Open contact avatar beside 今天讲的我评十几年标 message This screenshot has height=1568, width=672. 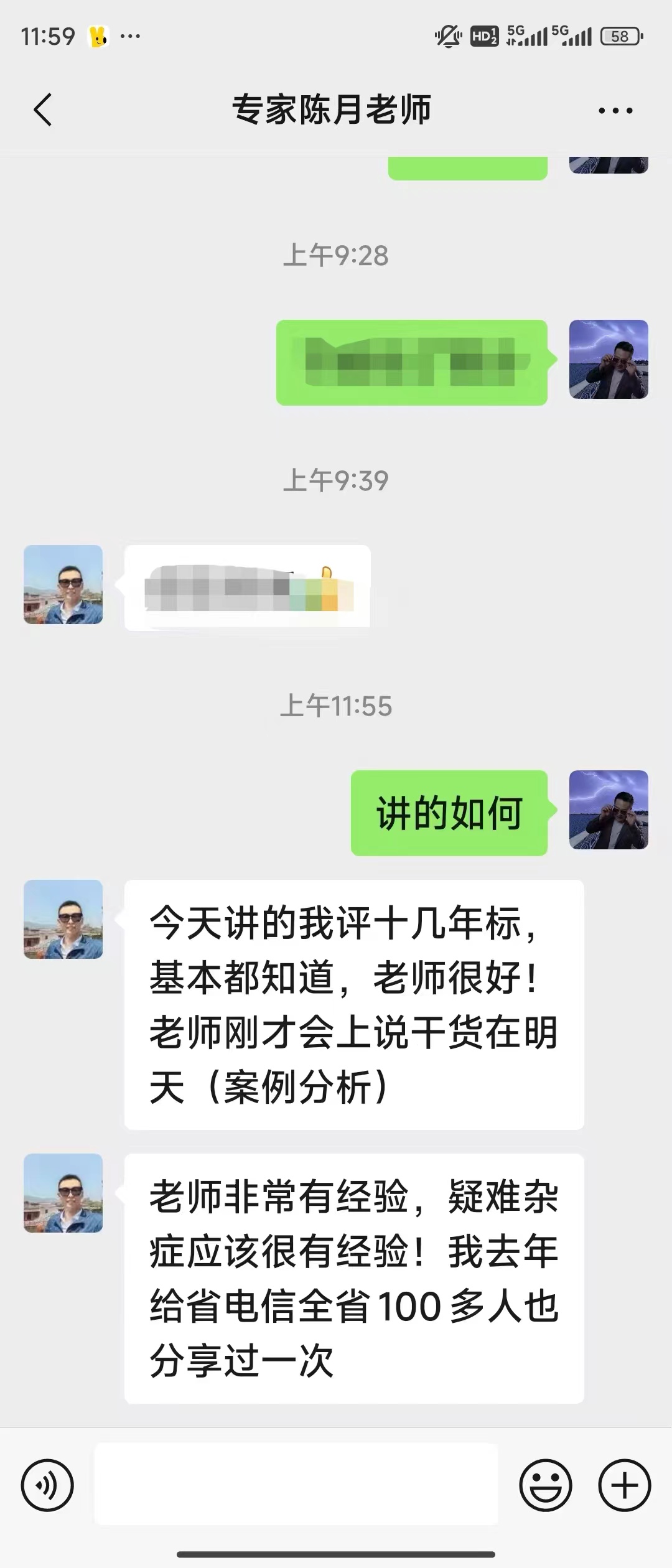[63, 919]
